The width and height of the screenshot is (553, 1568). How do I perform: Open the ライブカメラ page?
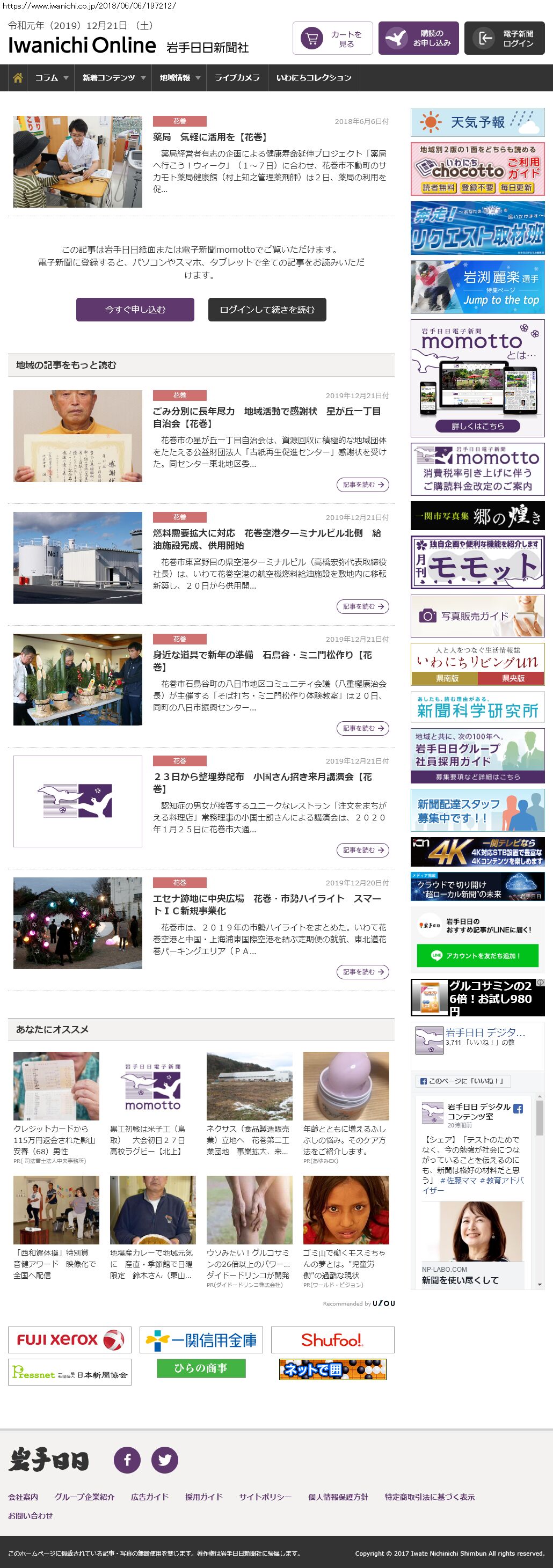click(x=237, y=78)
